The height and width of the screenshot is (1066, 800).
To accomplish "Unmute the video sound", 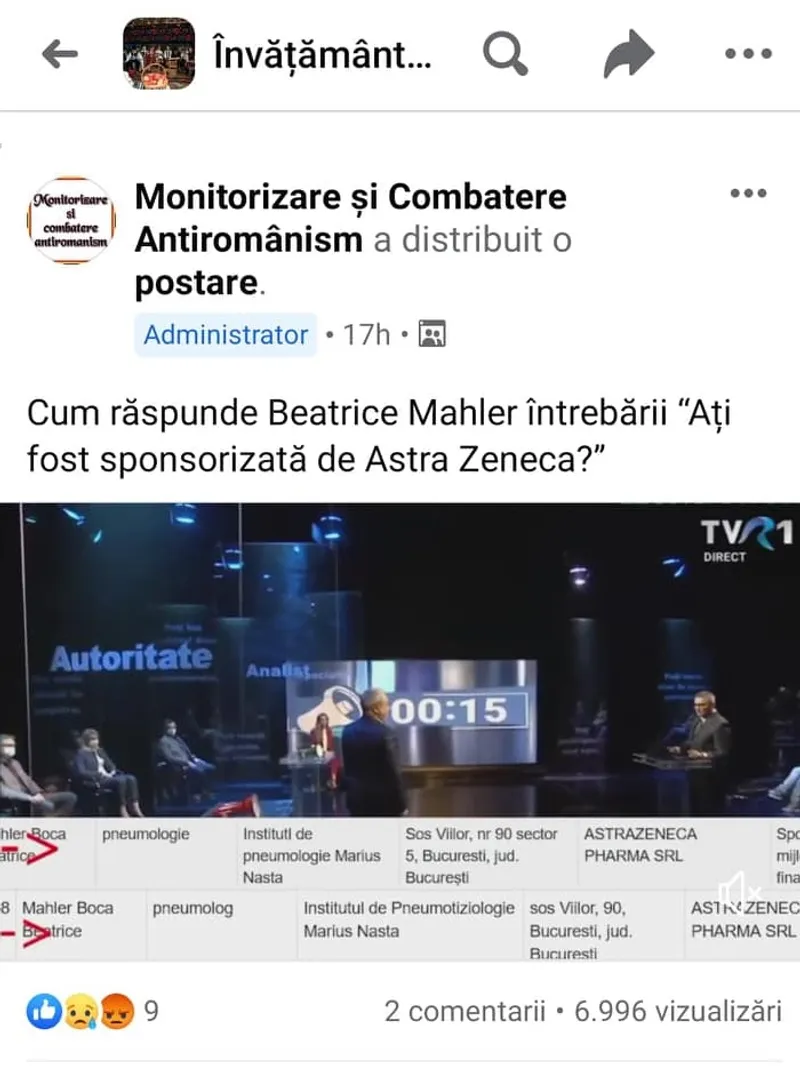I will pyautogui.click(x=740, y=889).
